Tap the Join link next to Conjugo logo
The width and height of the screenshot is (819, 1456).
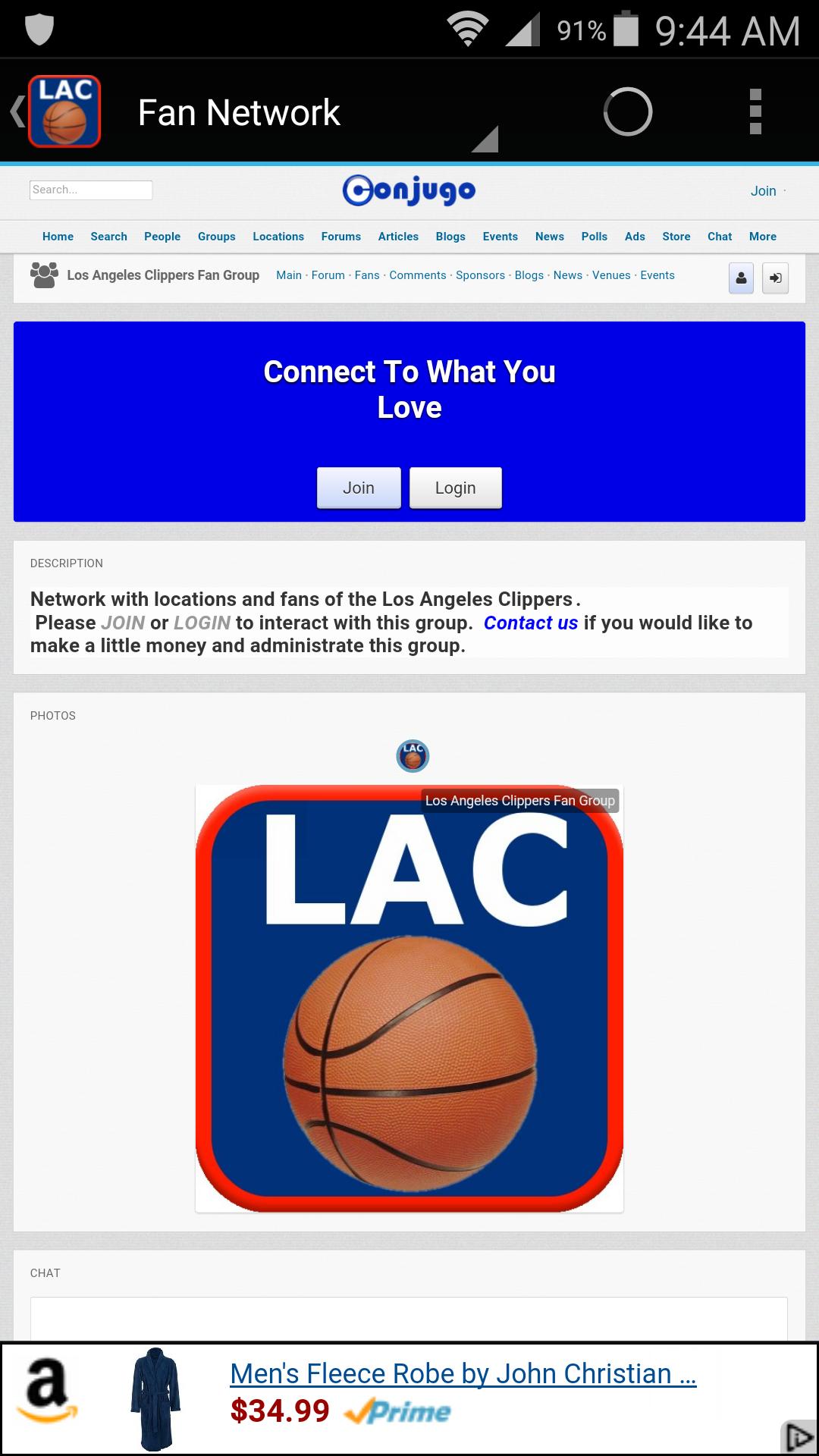coord(763,191)
